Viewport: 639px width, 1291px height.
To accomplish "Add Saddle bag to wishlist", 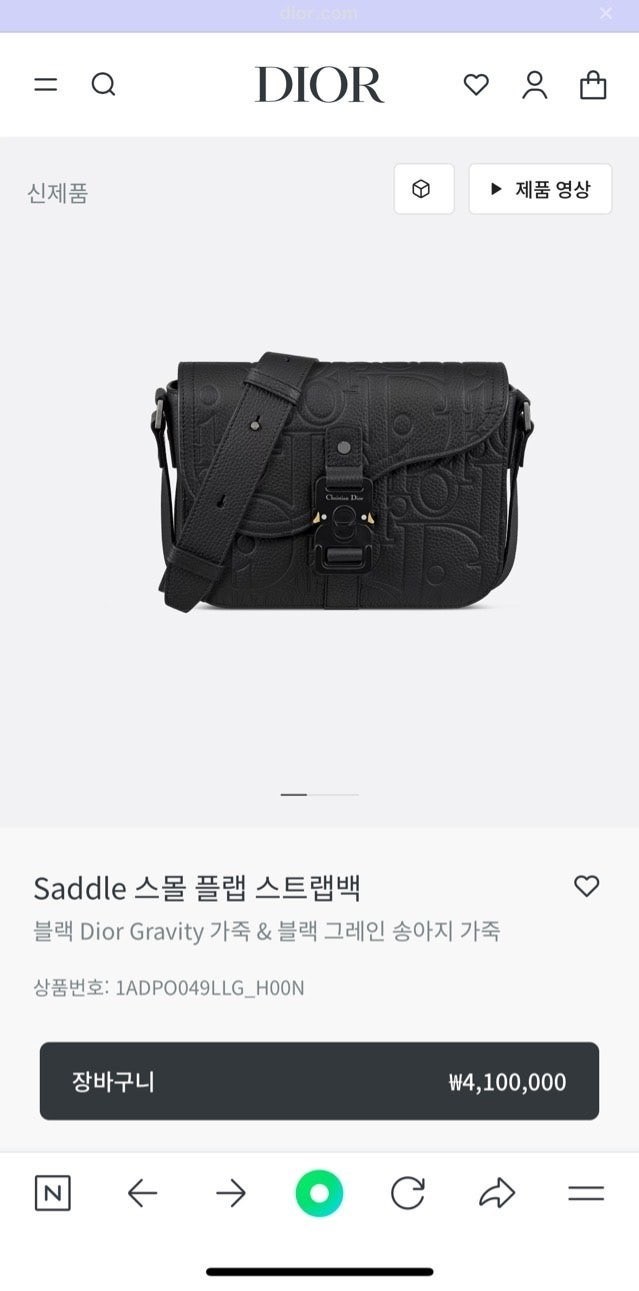I will click(586, 885).
